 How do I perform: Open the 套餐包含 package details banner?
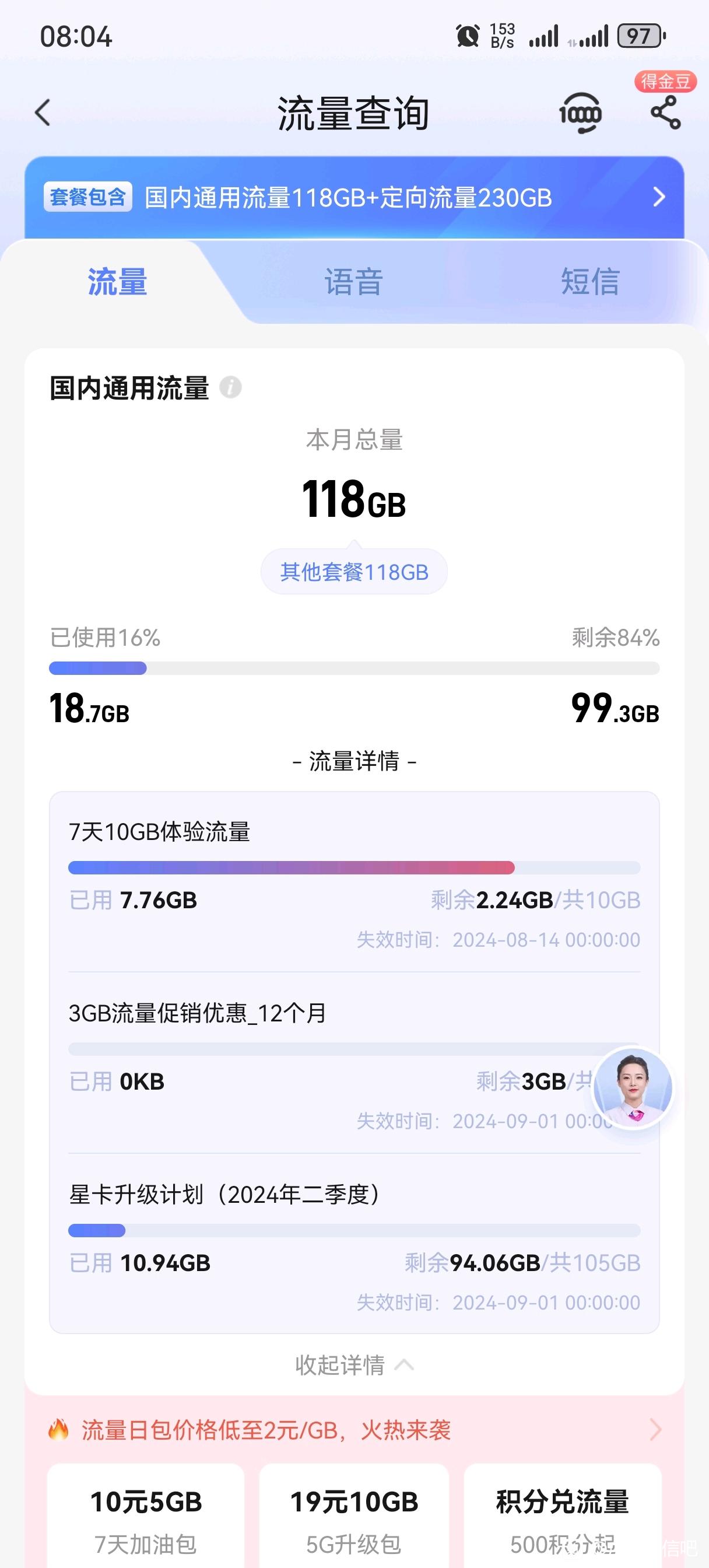(x=354, y=197)
